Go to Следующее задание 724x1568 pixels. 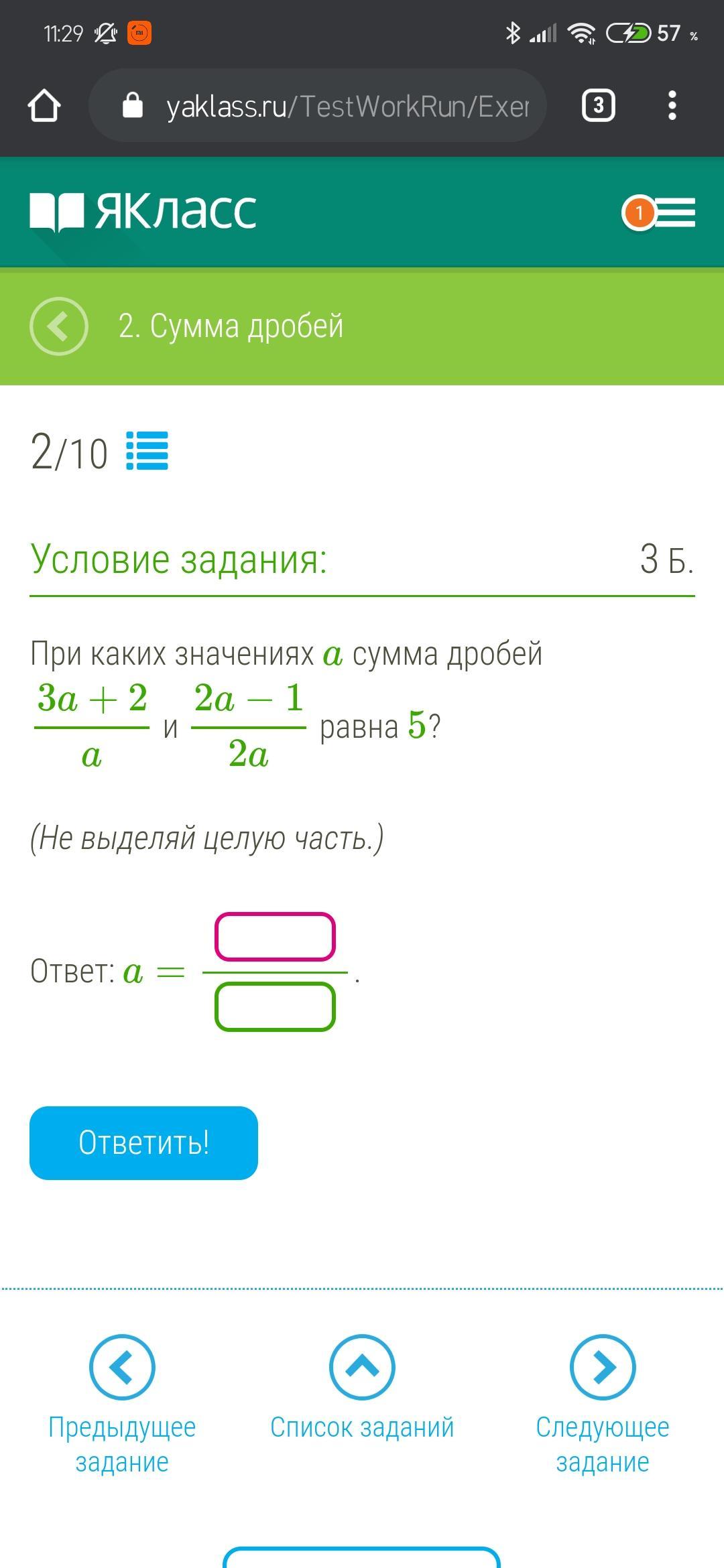[603, 1406]
